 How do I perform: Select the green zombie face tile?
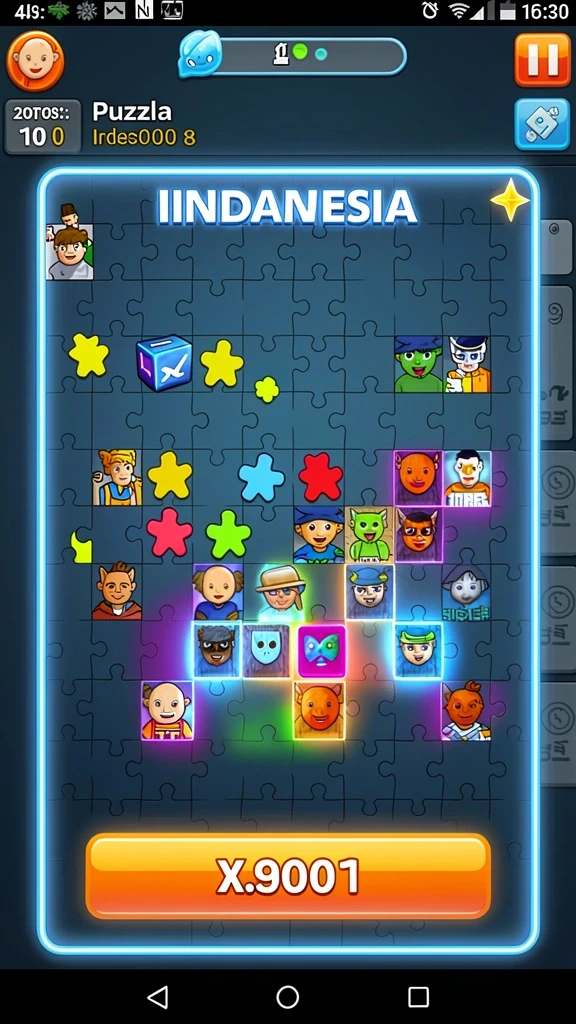point(418,364)
